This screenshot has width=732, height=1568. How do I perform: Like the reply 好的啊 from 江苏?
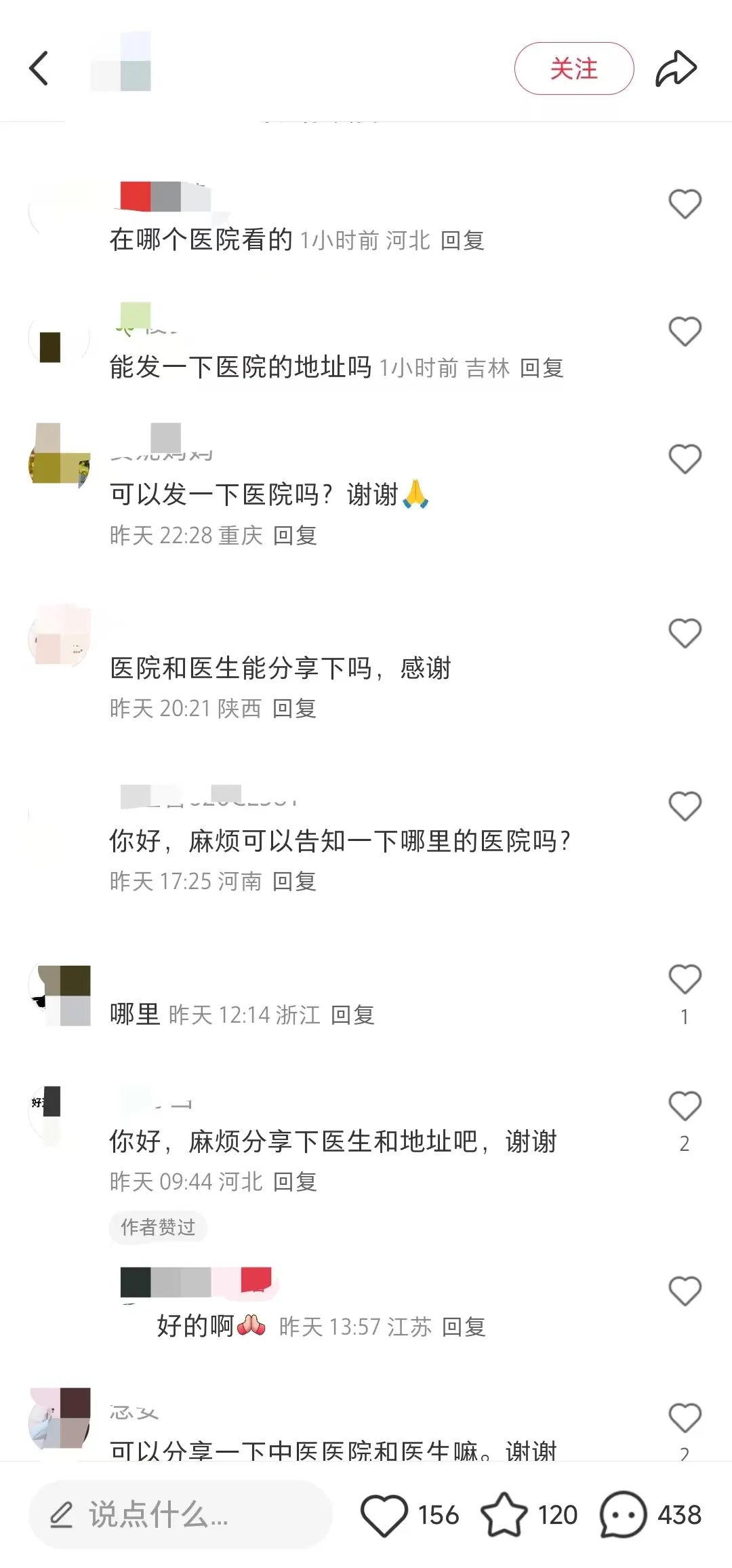685,1291
